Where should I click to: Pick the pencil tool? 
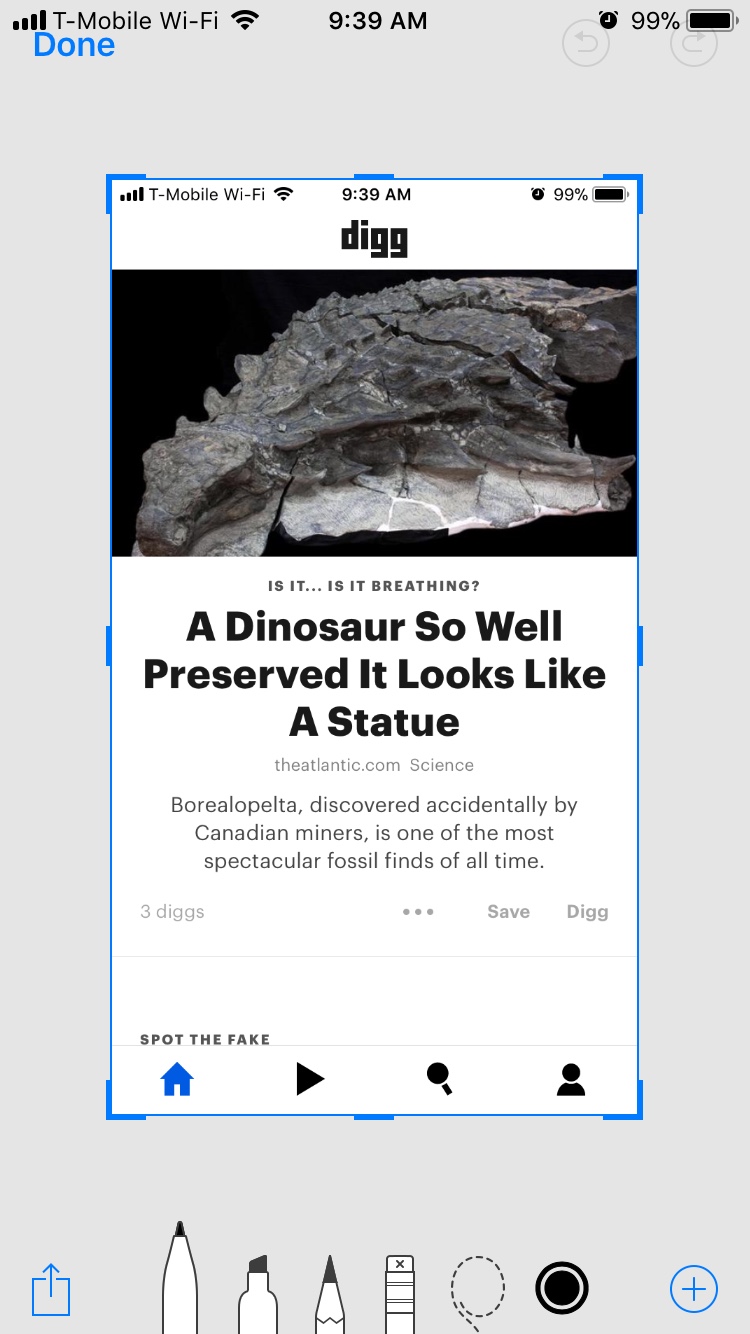[x=329, y=1293]
